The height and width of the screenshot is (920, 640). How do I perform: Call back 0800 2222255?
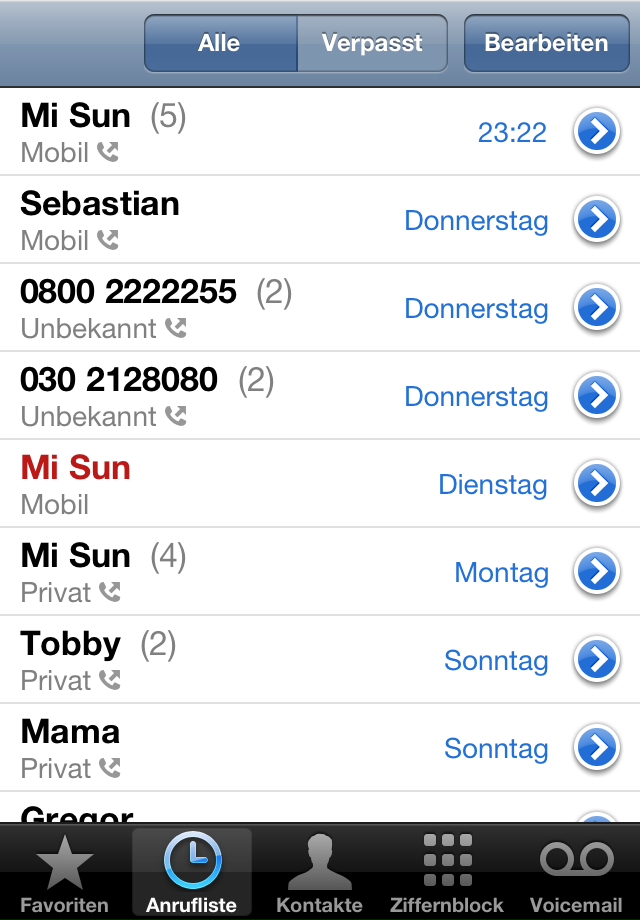[x=250, y=308]
